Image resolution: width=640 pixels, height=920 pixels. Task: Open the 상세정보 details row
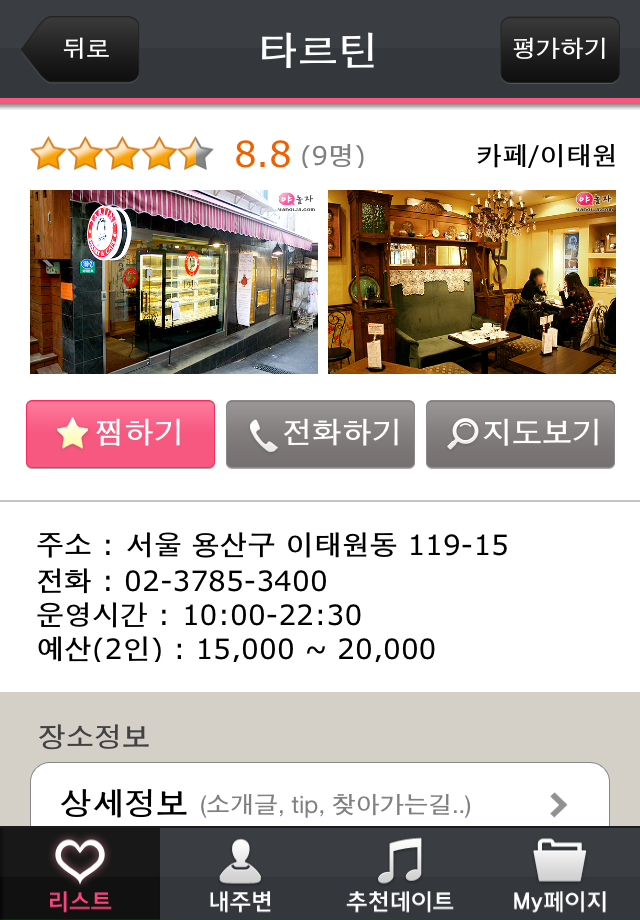point(320,802)
